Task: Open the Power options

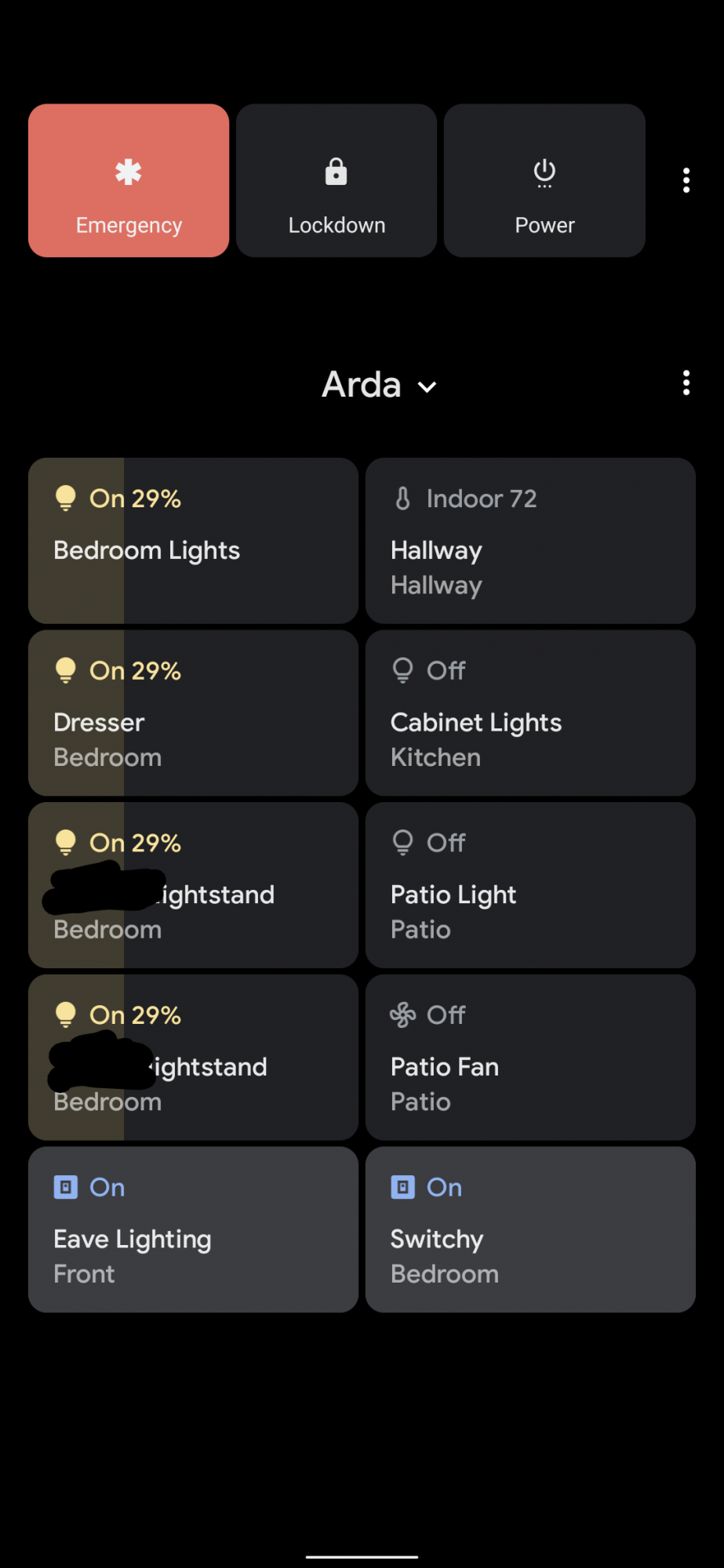Action: tap(544, 180)
